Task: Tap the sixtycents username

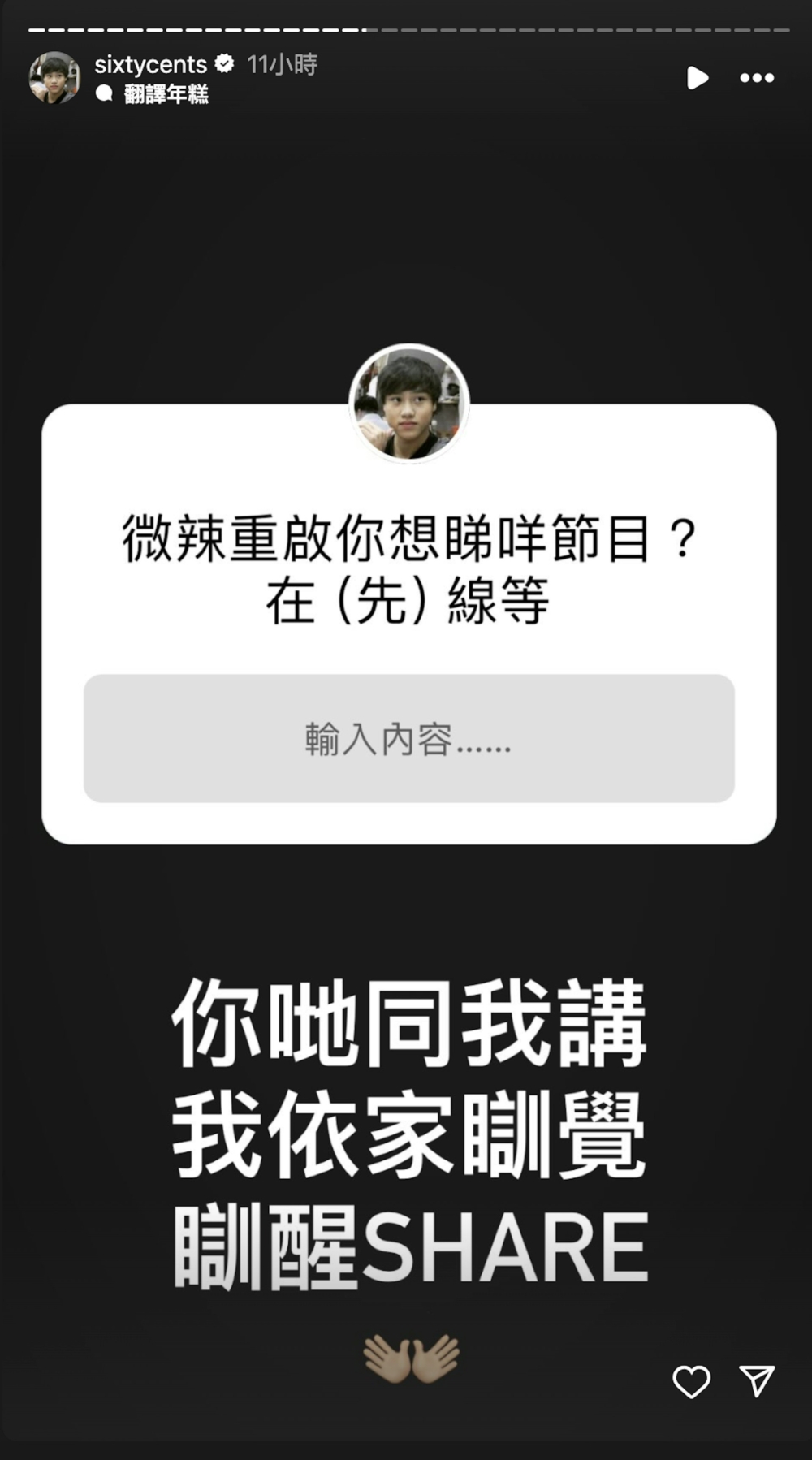Action: (150, 64)
